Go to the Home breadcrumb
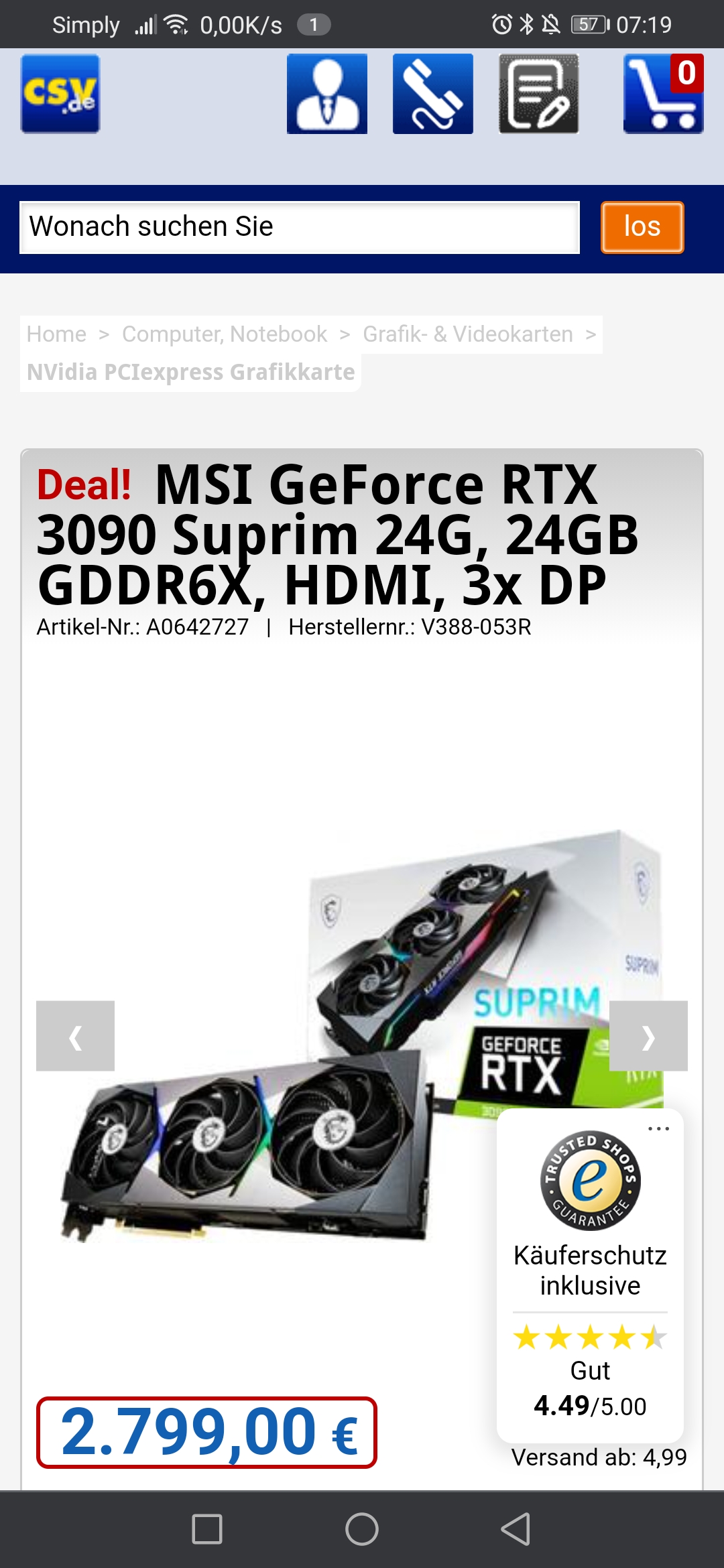Screen dimensions: 724x1568 click(x=56, y=334)
